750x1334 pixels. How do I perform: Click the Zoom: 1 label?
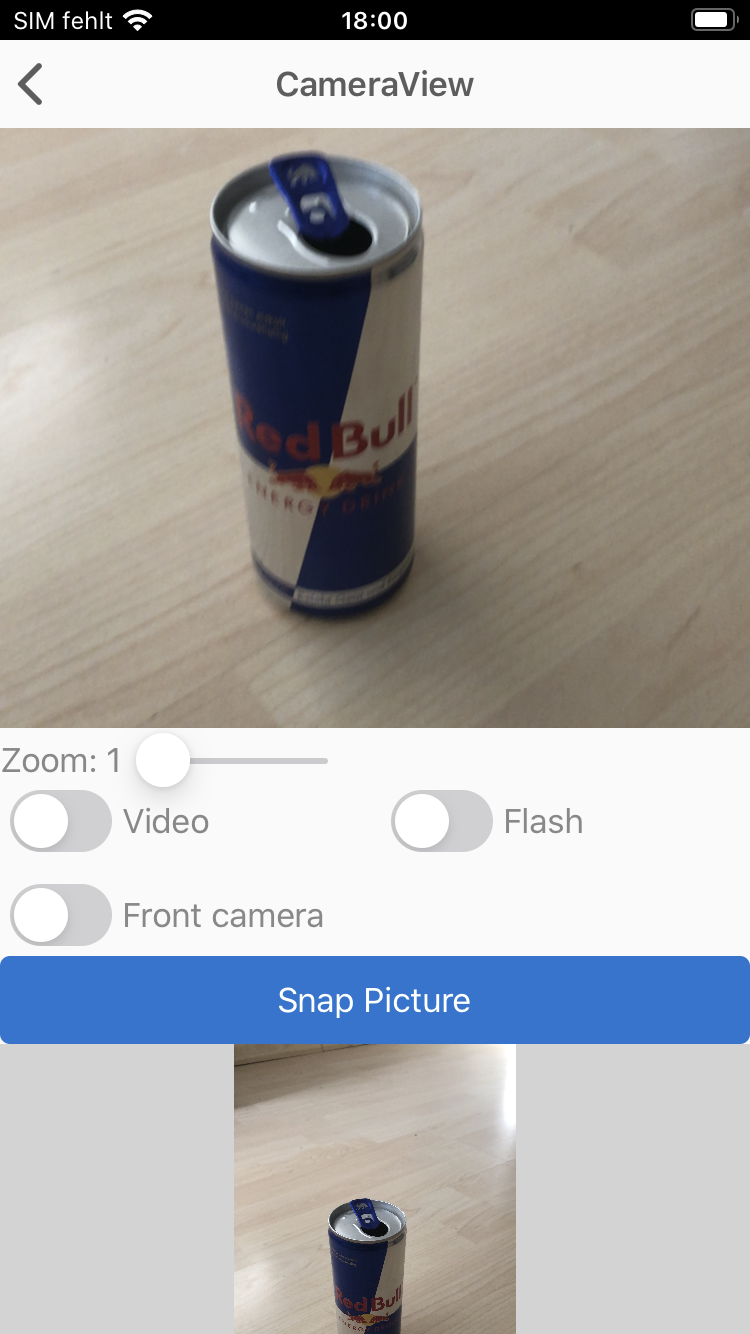click(x=62, y=760)
